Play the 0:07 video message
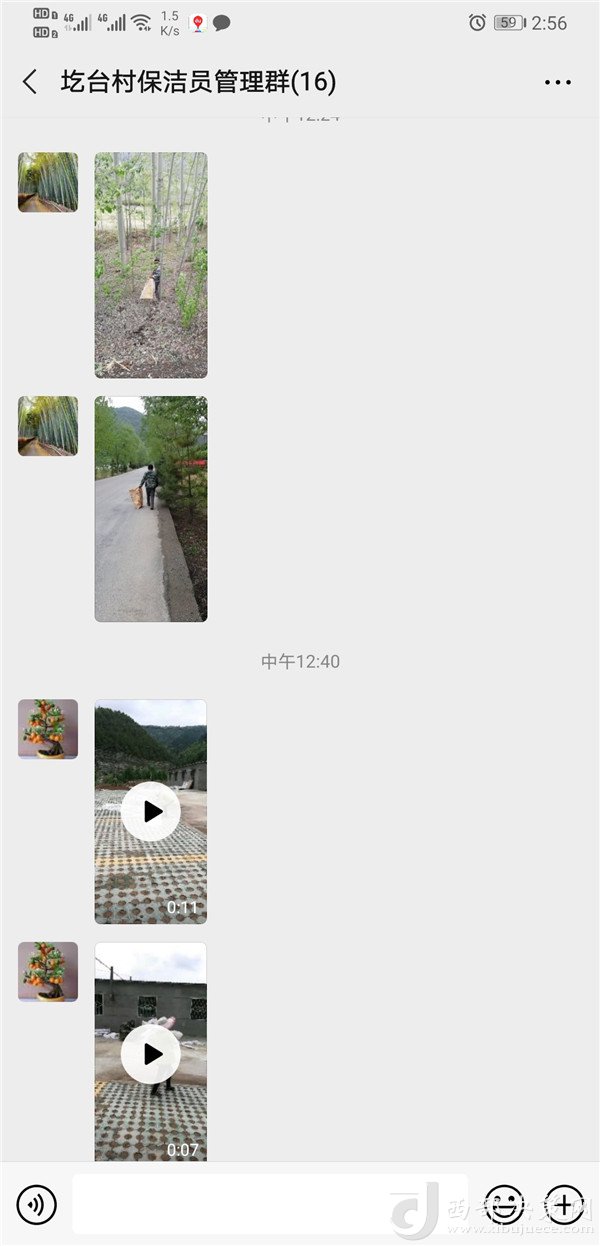The height and width of the screenshot is (1246, 600). 151,1053
